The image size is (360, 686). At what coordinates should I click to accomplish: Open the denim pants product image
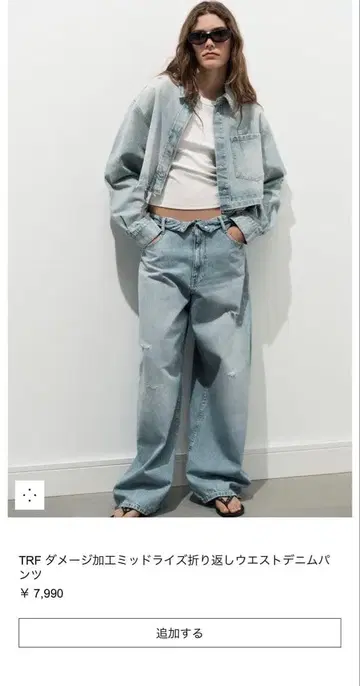(x=180, y=258)
